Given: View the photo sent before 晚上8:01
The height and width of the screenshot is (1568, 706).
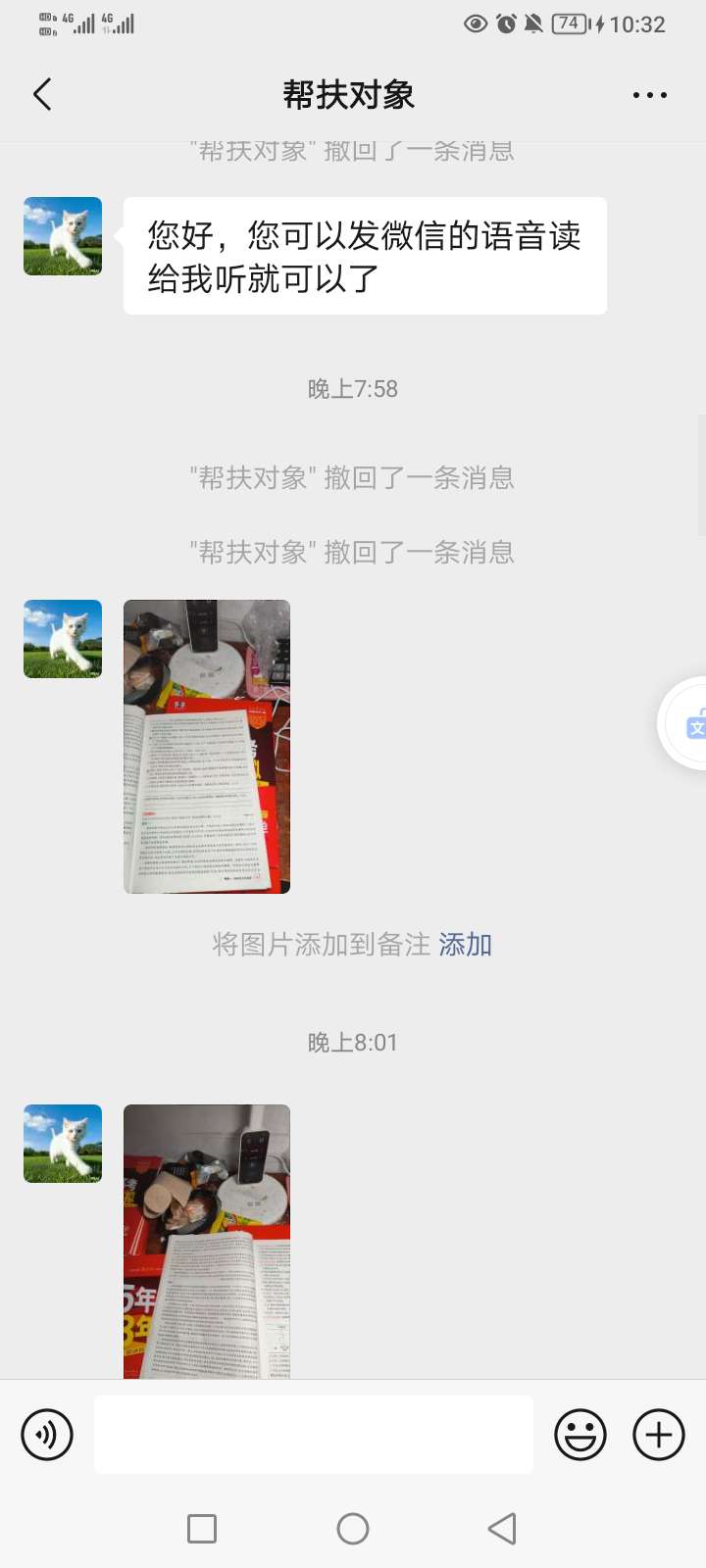Looking at the screenshot, I should point(207,747).
